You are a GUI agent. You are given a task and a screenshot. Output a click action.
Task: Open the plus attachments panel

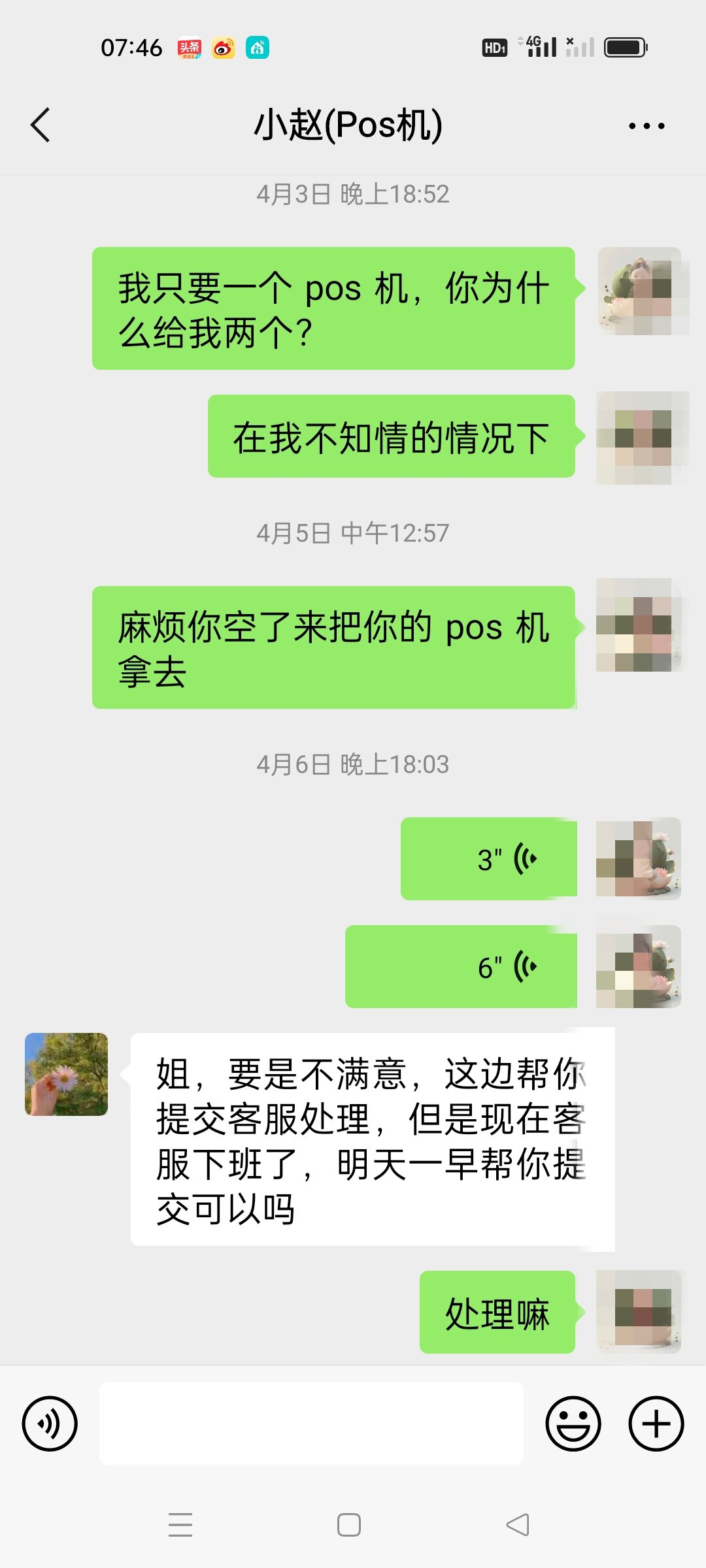(656, 1424)
